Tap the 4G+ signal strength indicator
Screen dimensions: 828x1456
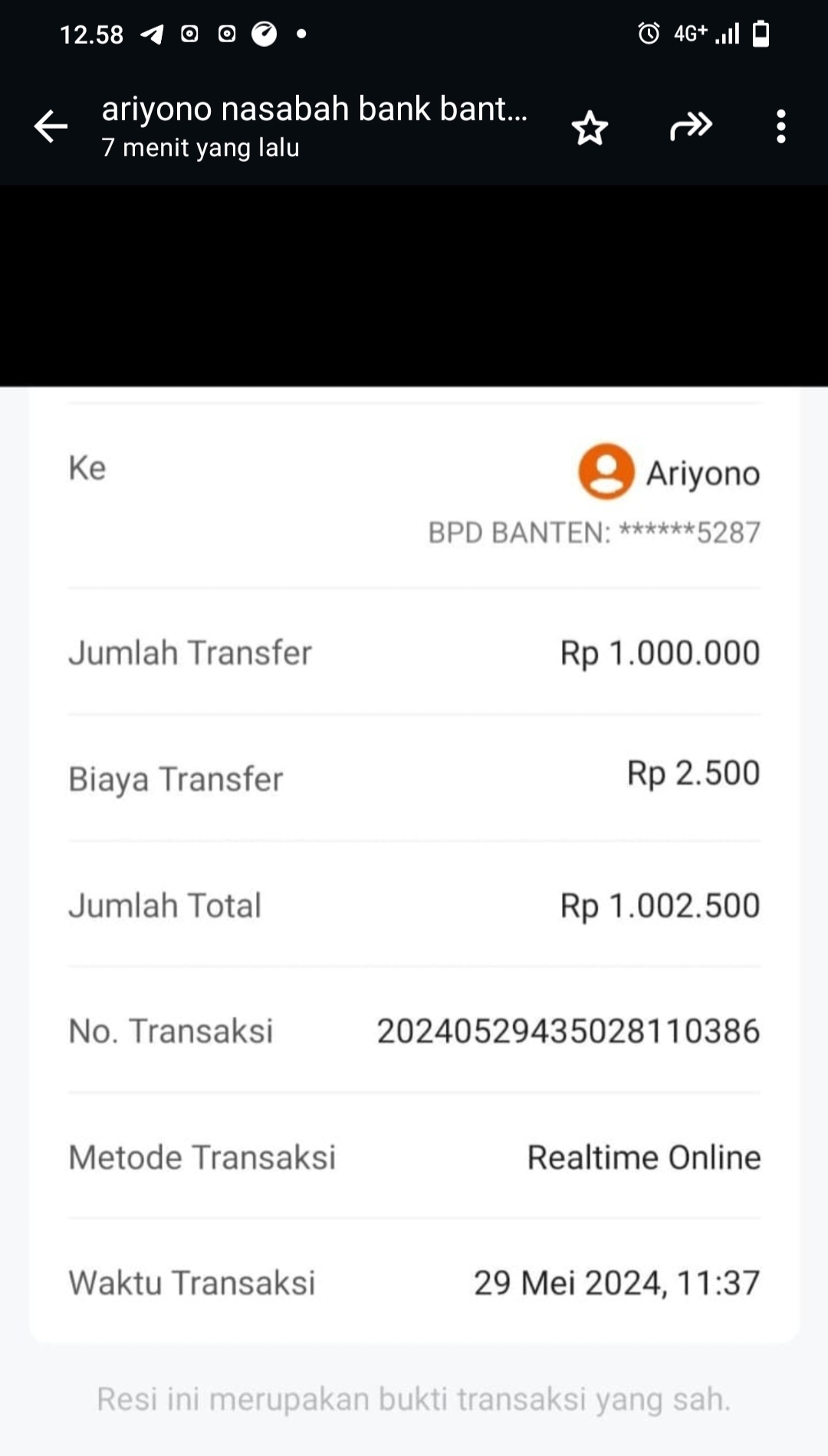tap(728, 32)
